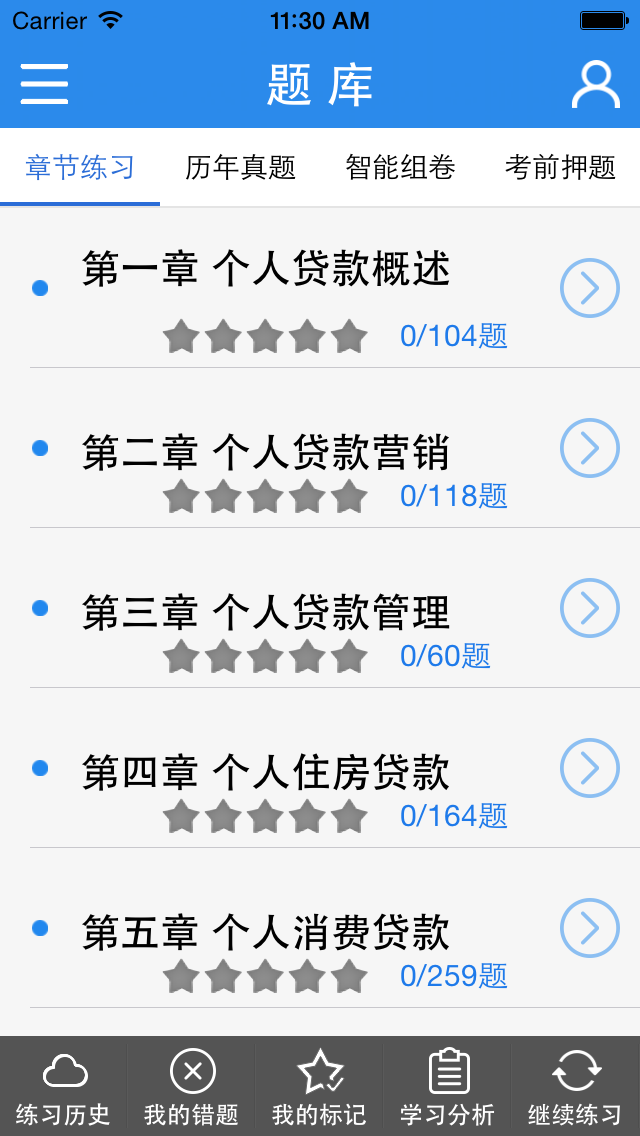Tap the arrow next to 第四章 个人住房贷款
This screenshot has width=640, height=1136.
590,768
